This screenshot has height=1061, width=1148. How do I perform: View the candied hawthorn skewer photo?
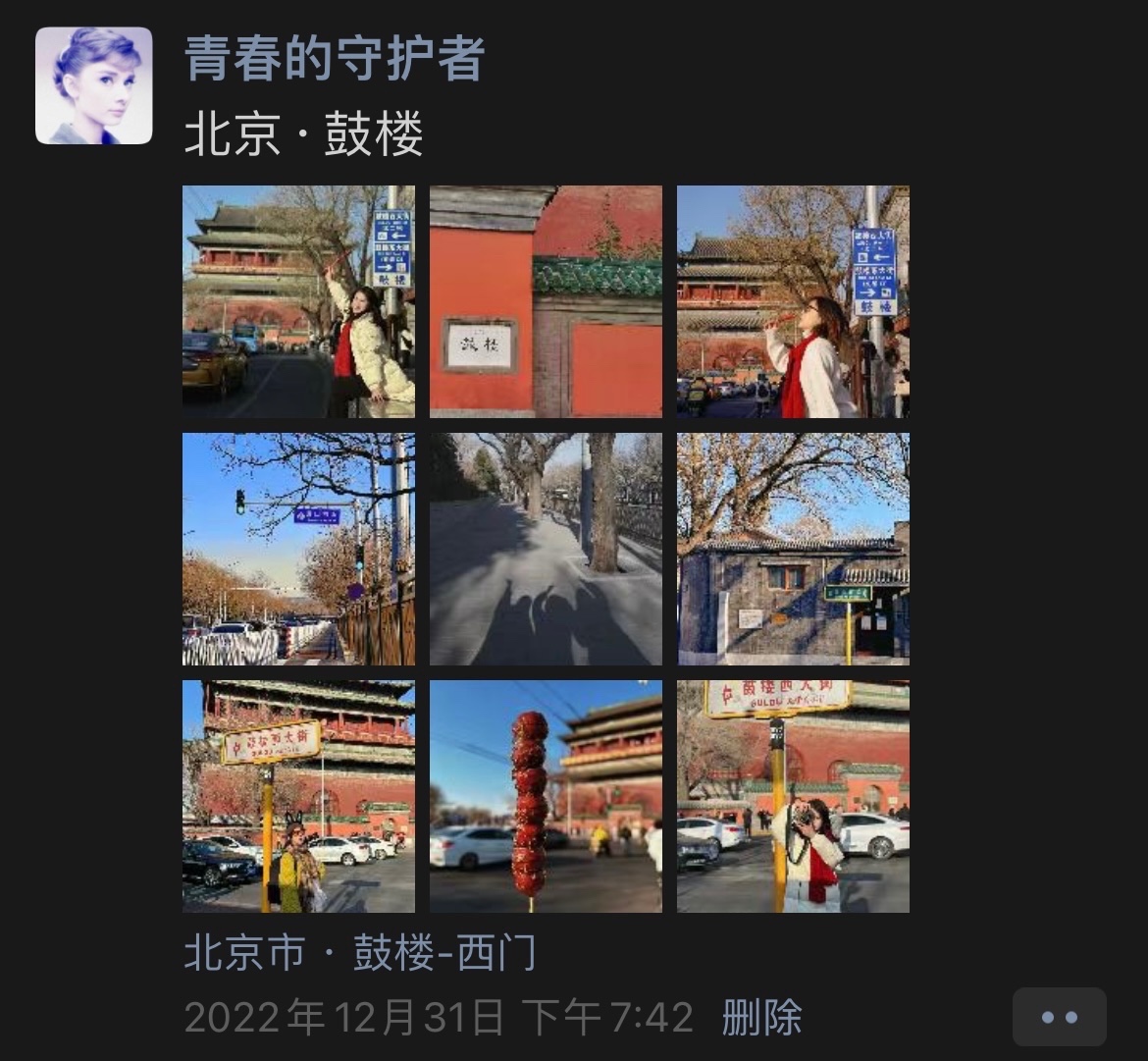tap(546, 796)
